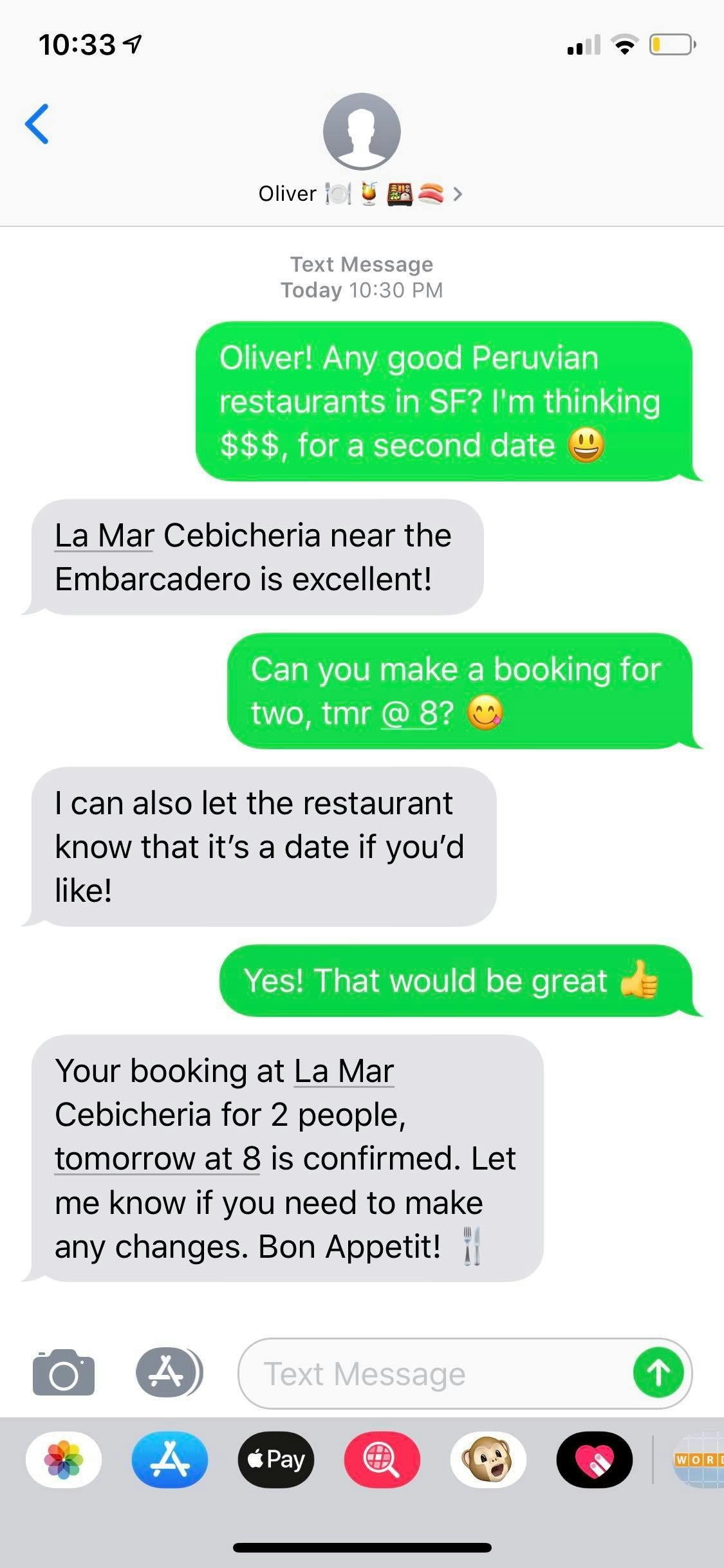
Task: Open Oliver's contact details
Action: [360, 193]
